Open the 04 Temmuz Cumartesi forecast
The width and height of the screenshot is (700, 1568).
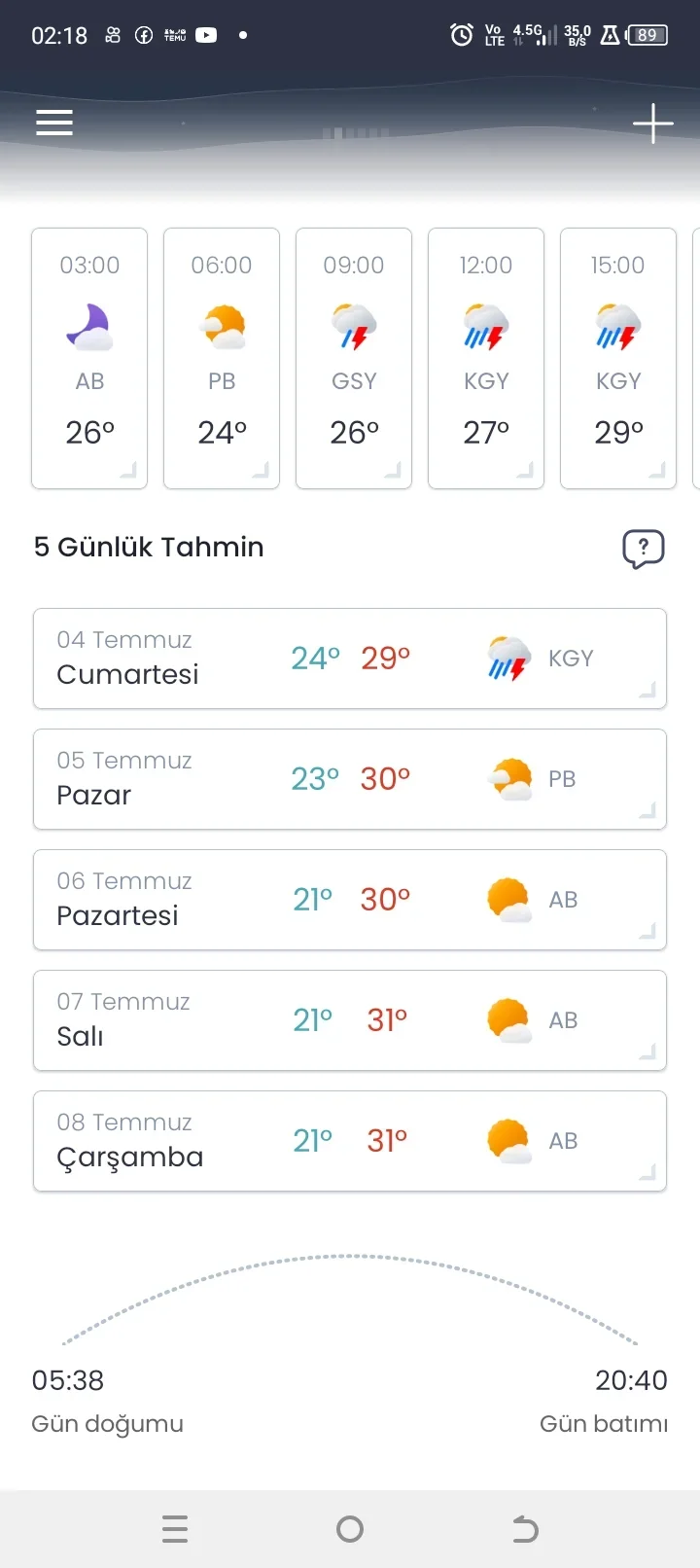350,659
